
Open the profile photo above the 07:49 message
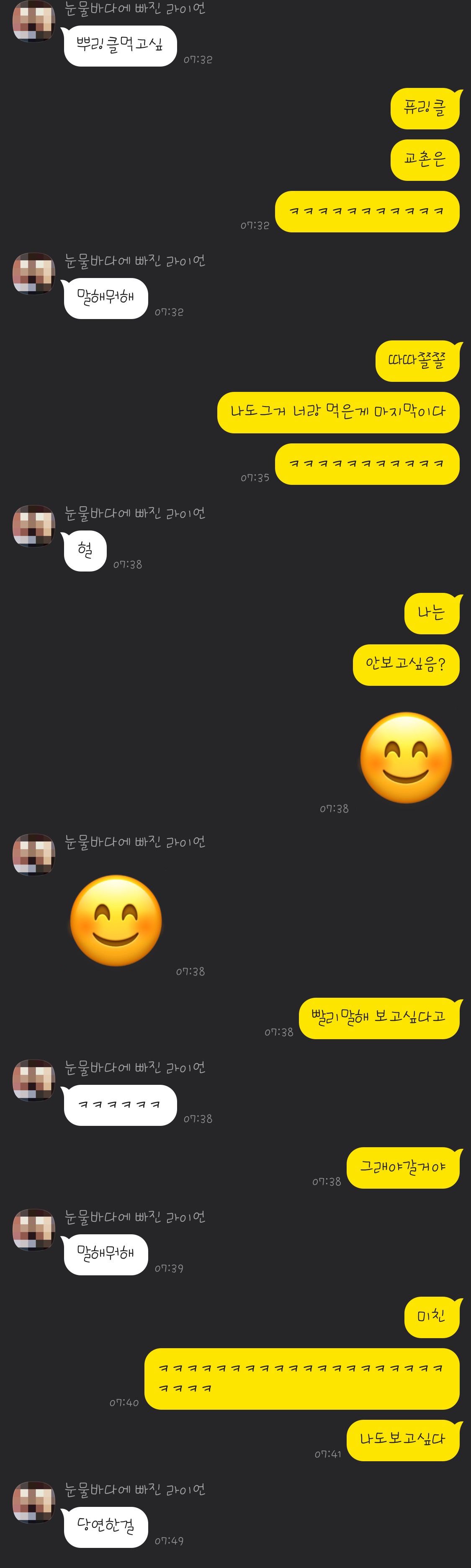pos(34,1502)
